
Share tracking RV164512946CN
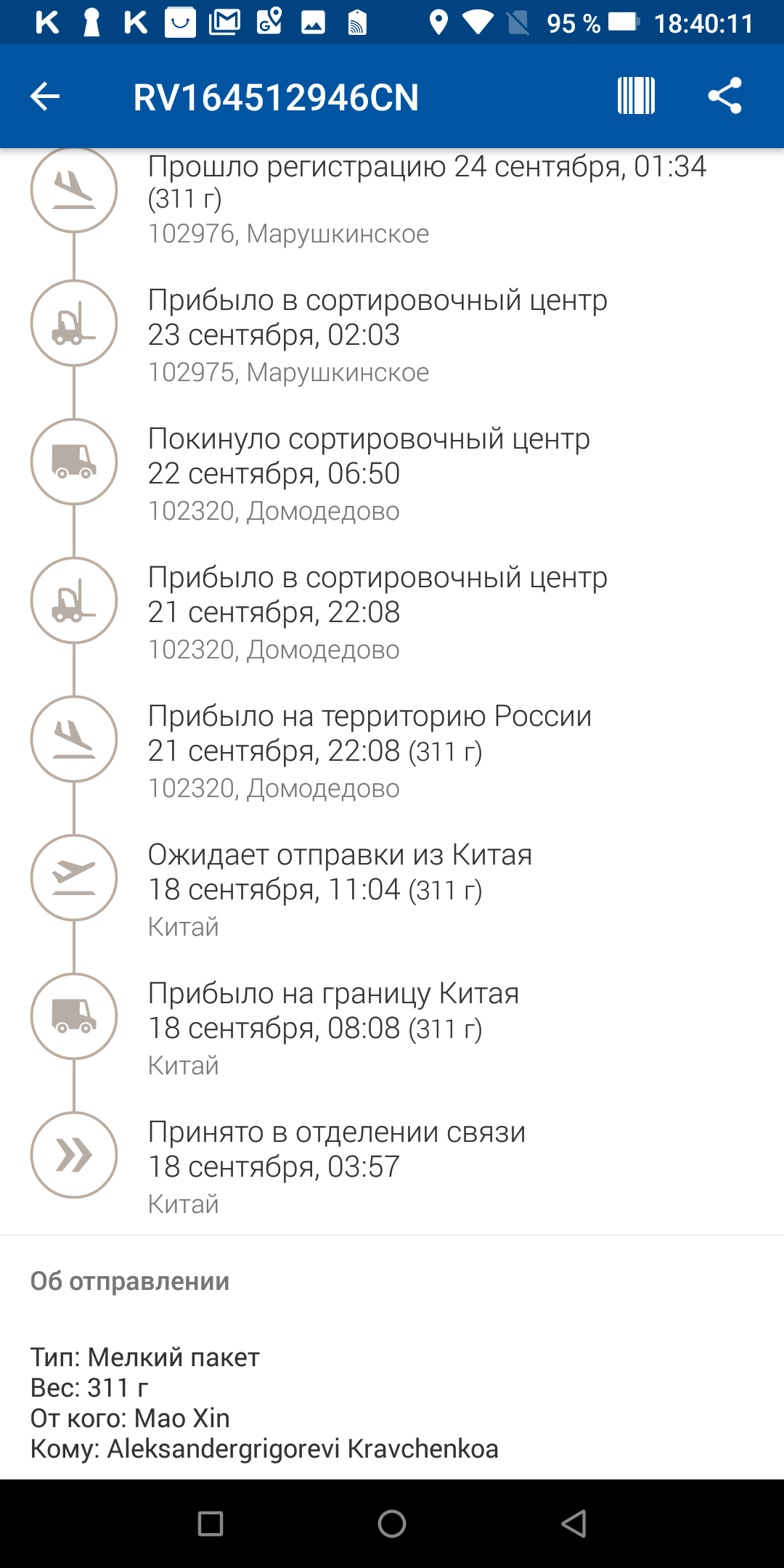point(725,96)
